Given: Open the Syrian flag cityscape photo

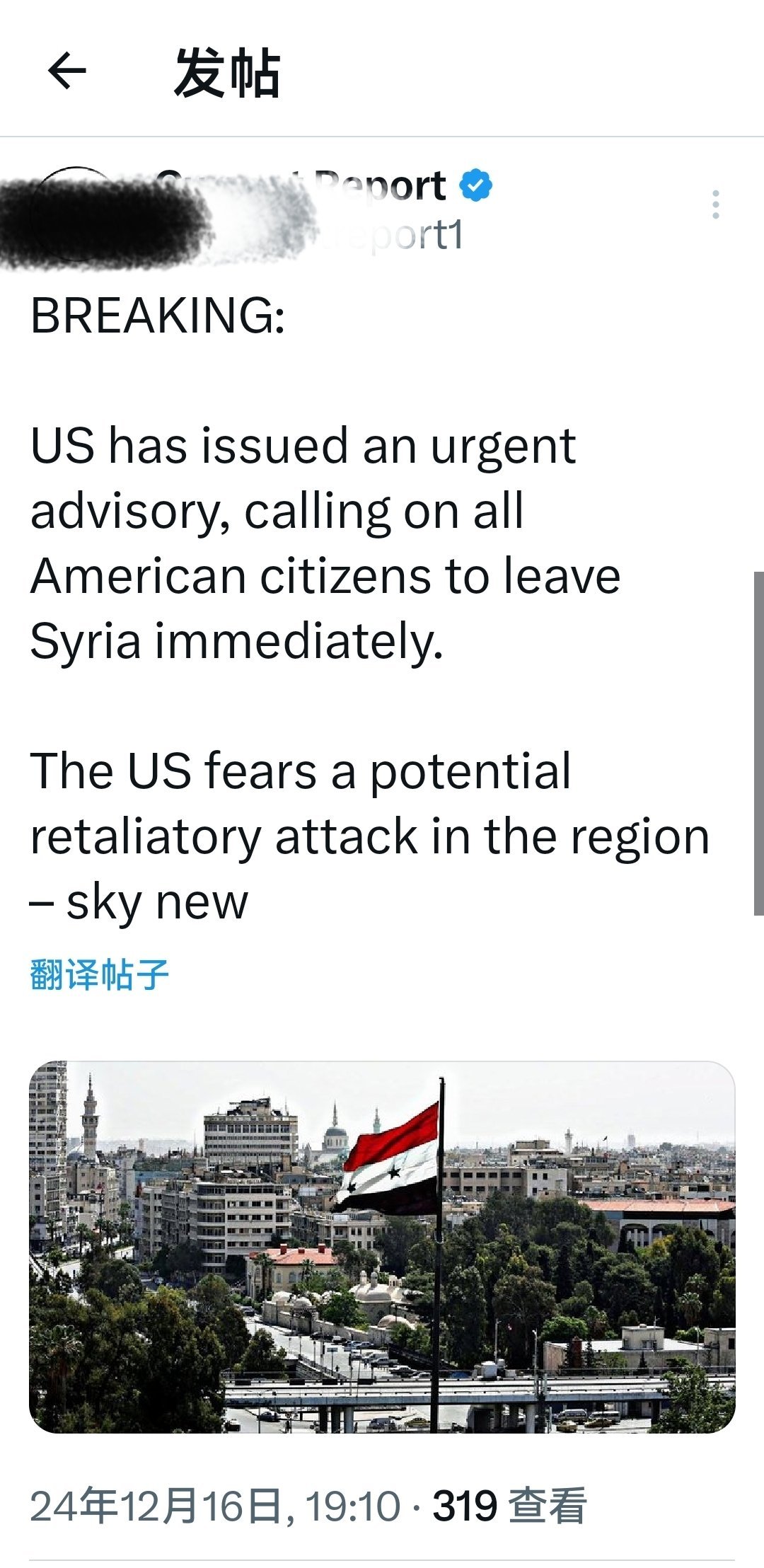Looking at the screenshot, I should click(382, 1247).
